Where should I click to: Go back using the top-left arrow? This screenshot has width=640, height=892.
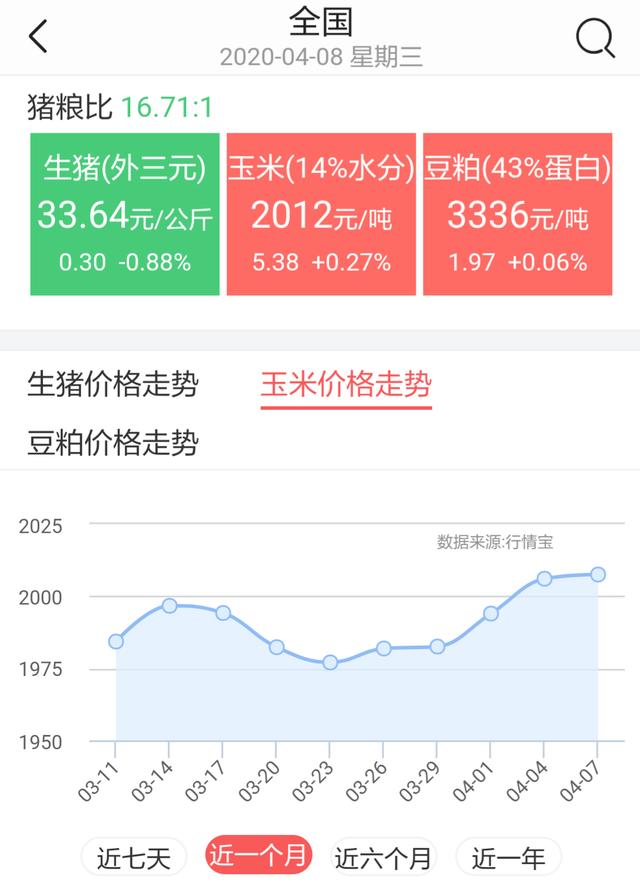(38, 37)
